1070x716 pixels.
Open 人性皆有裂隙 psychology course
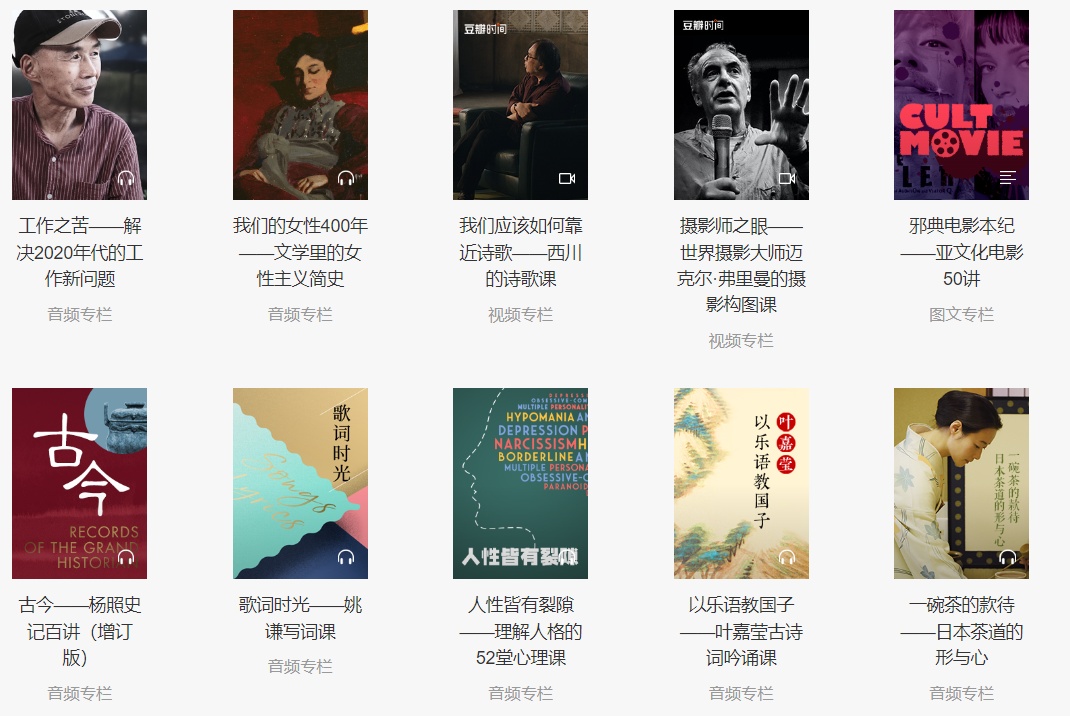point(520,483)
